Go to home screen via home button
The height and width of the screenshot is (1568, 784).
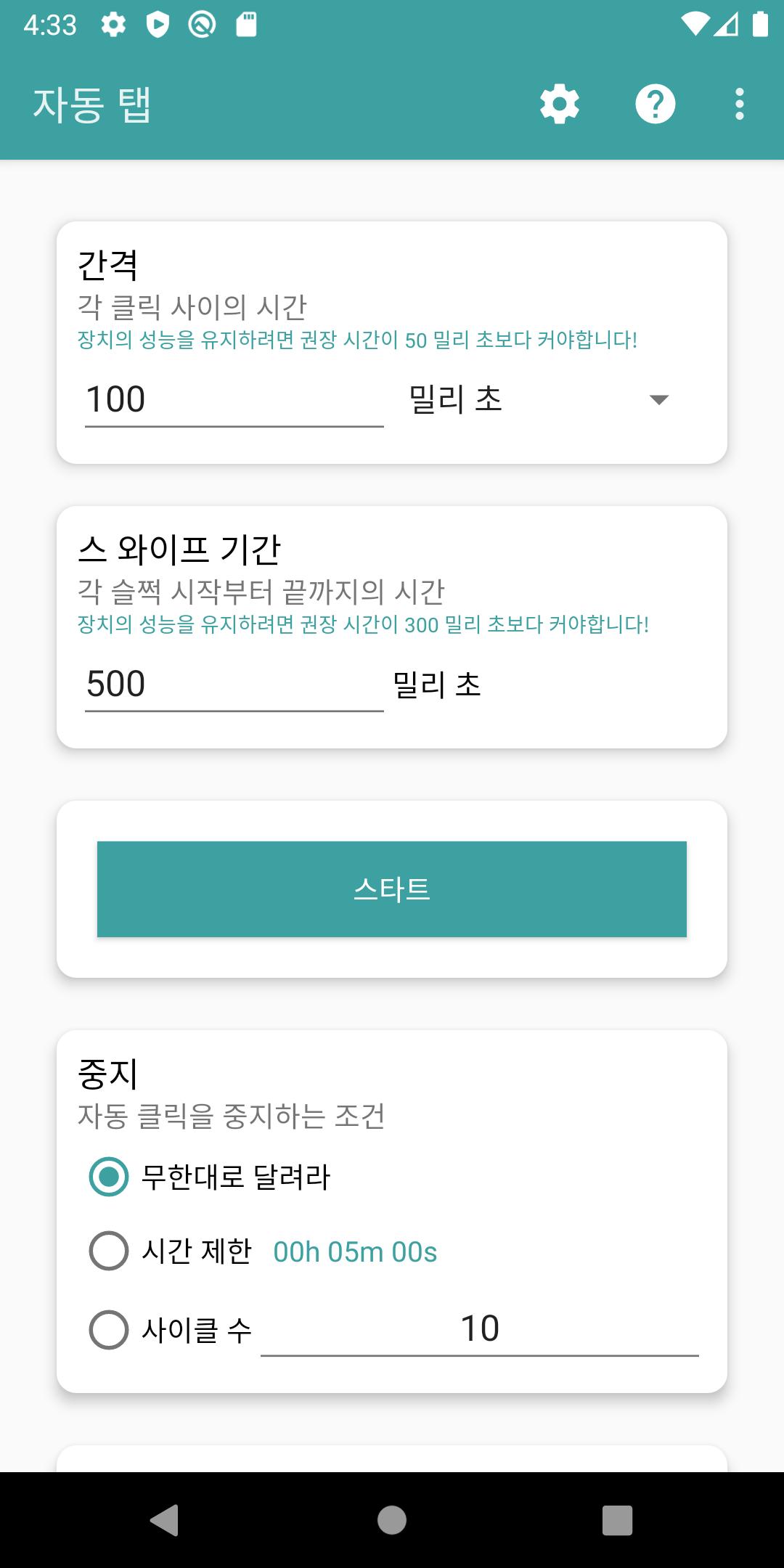(392, 1520)
